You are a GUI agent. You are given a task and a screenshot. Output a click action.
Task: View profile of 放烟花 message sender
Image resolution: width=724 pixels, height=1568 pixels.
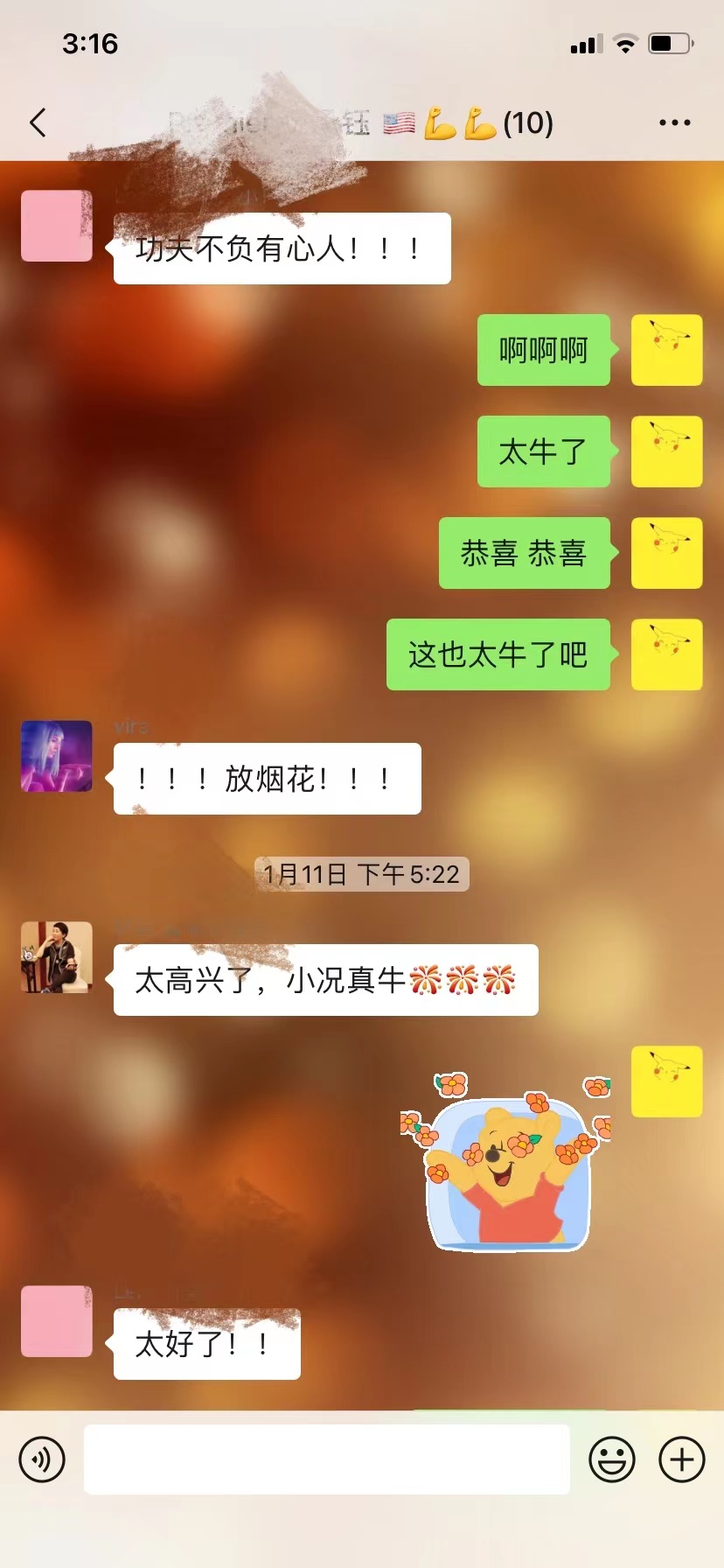(57, 756)
